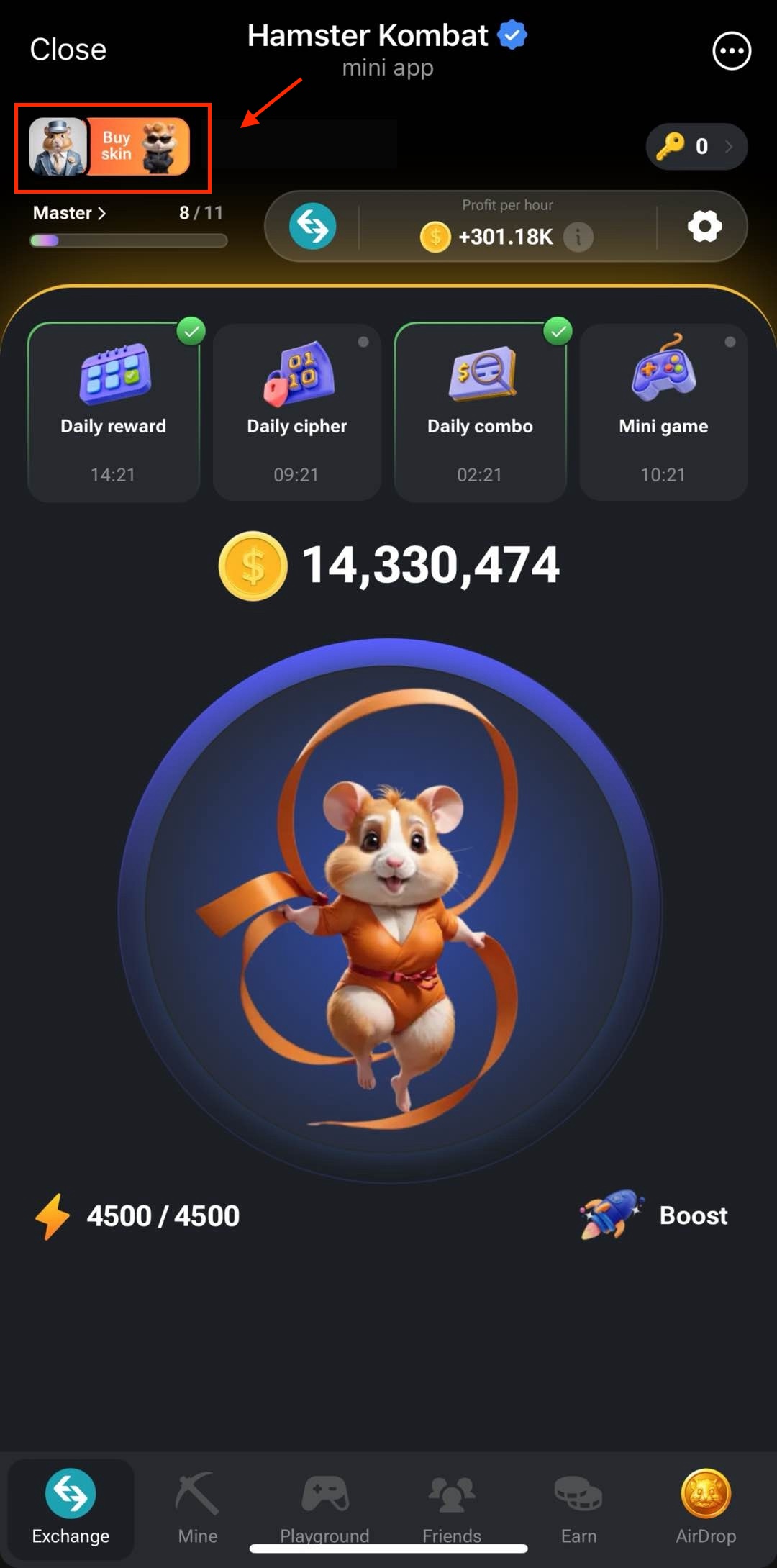This screenshot has height=1568, width=777.
Task: Tap the hamster to earn coins
Action: (388, 910)
